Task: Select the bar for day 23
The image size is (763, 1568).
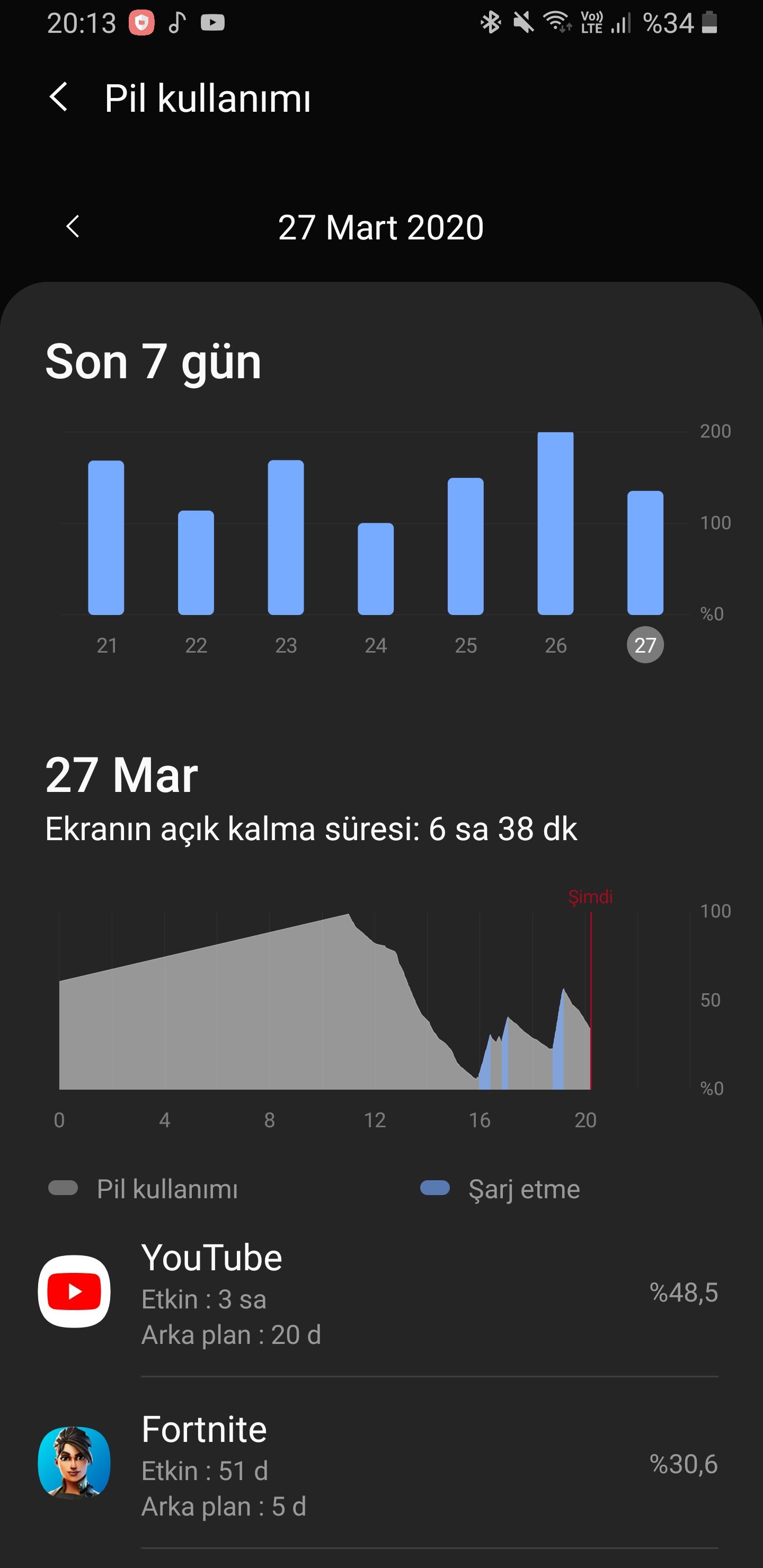Action: coord(286,538)
